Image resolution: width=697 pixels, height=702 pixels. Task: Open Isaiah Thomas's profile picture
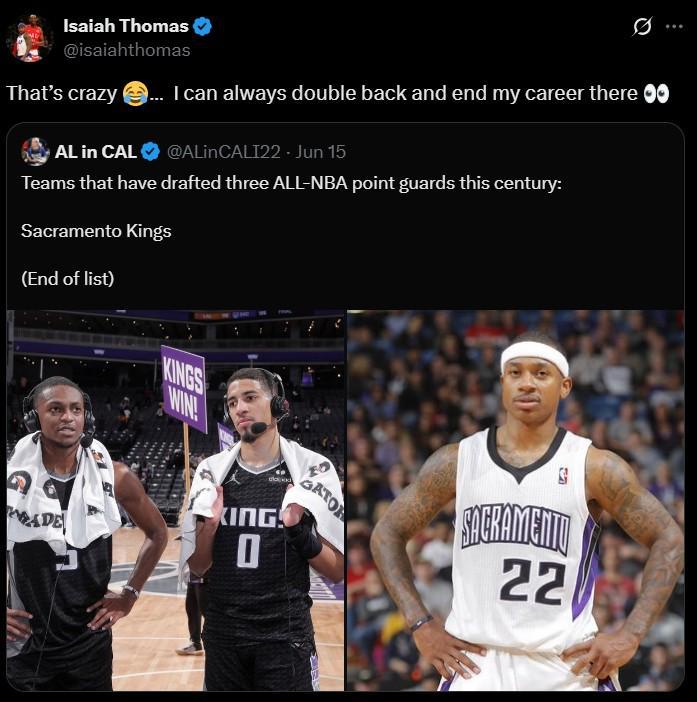pos(29,38)
